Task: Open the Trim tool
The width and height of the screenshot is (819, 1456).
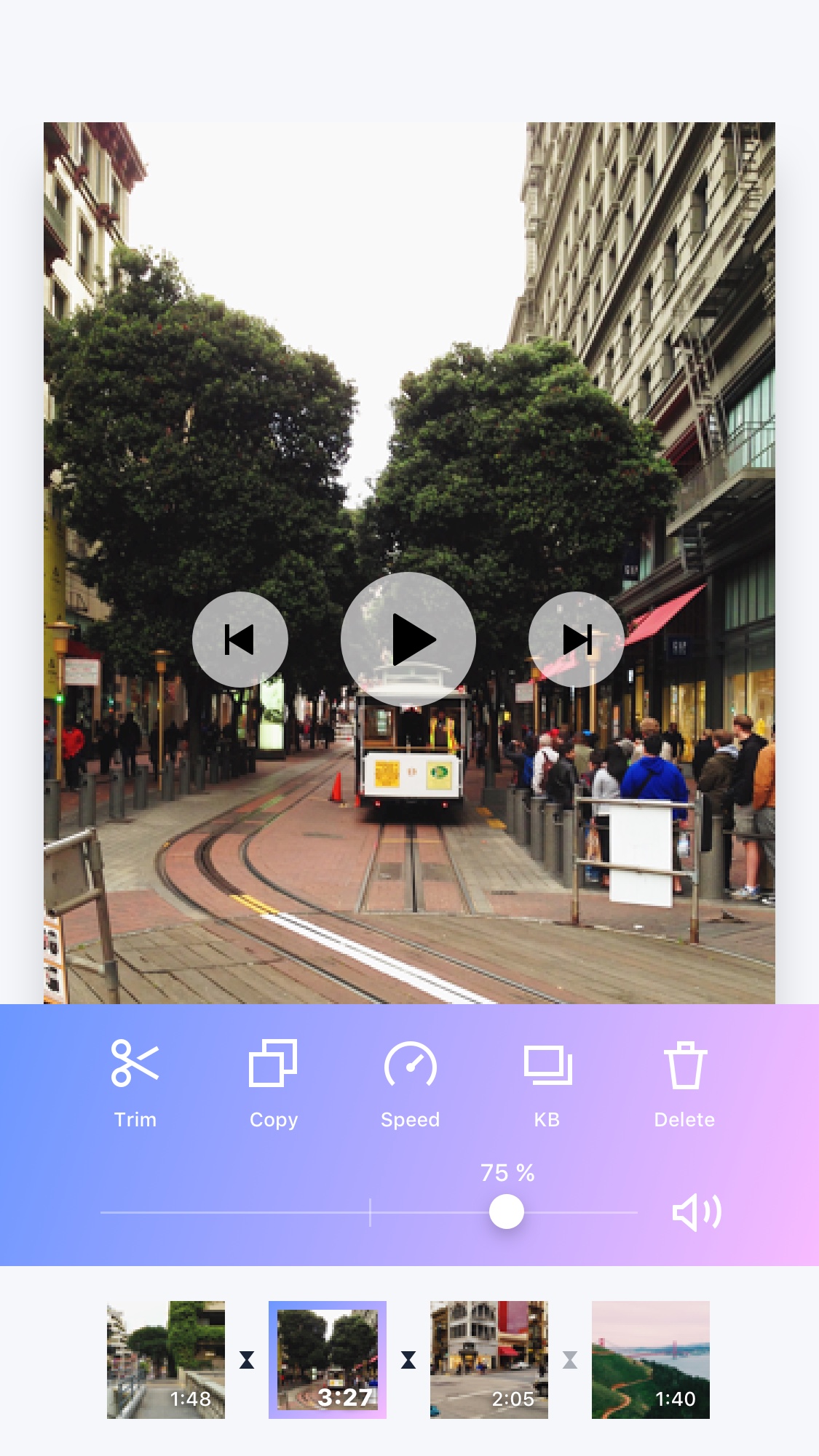Action: point(135,1084)
